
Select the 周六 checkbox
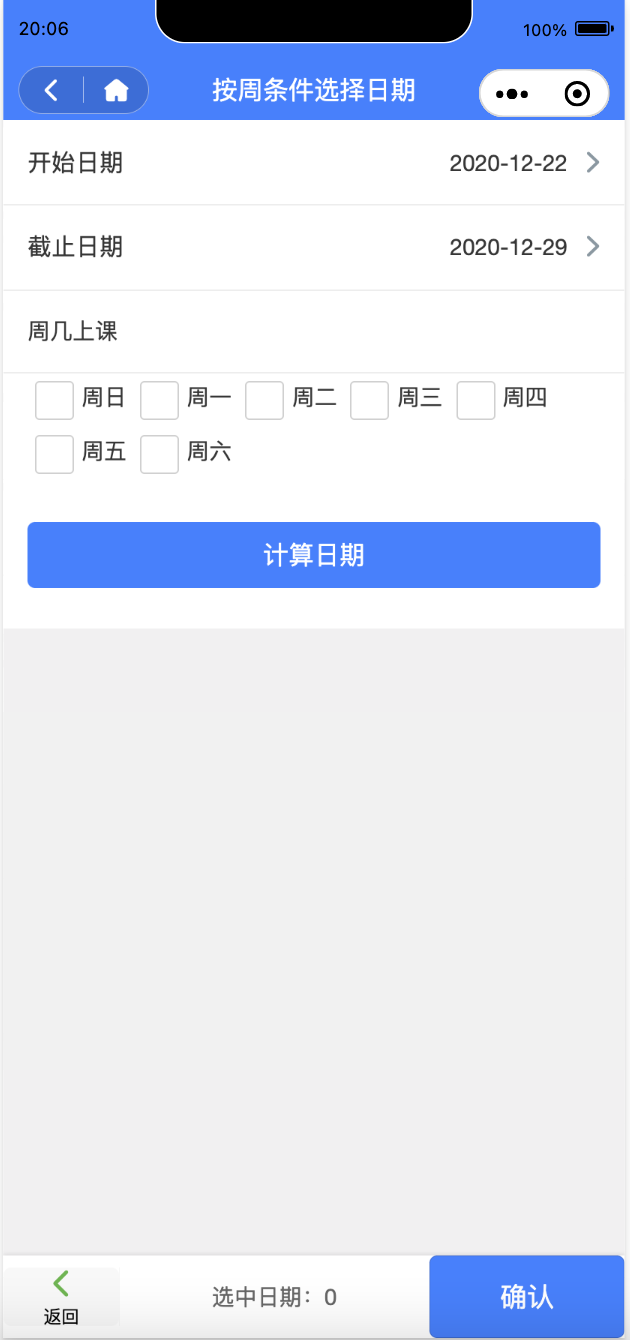tap(159, 454)
